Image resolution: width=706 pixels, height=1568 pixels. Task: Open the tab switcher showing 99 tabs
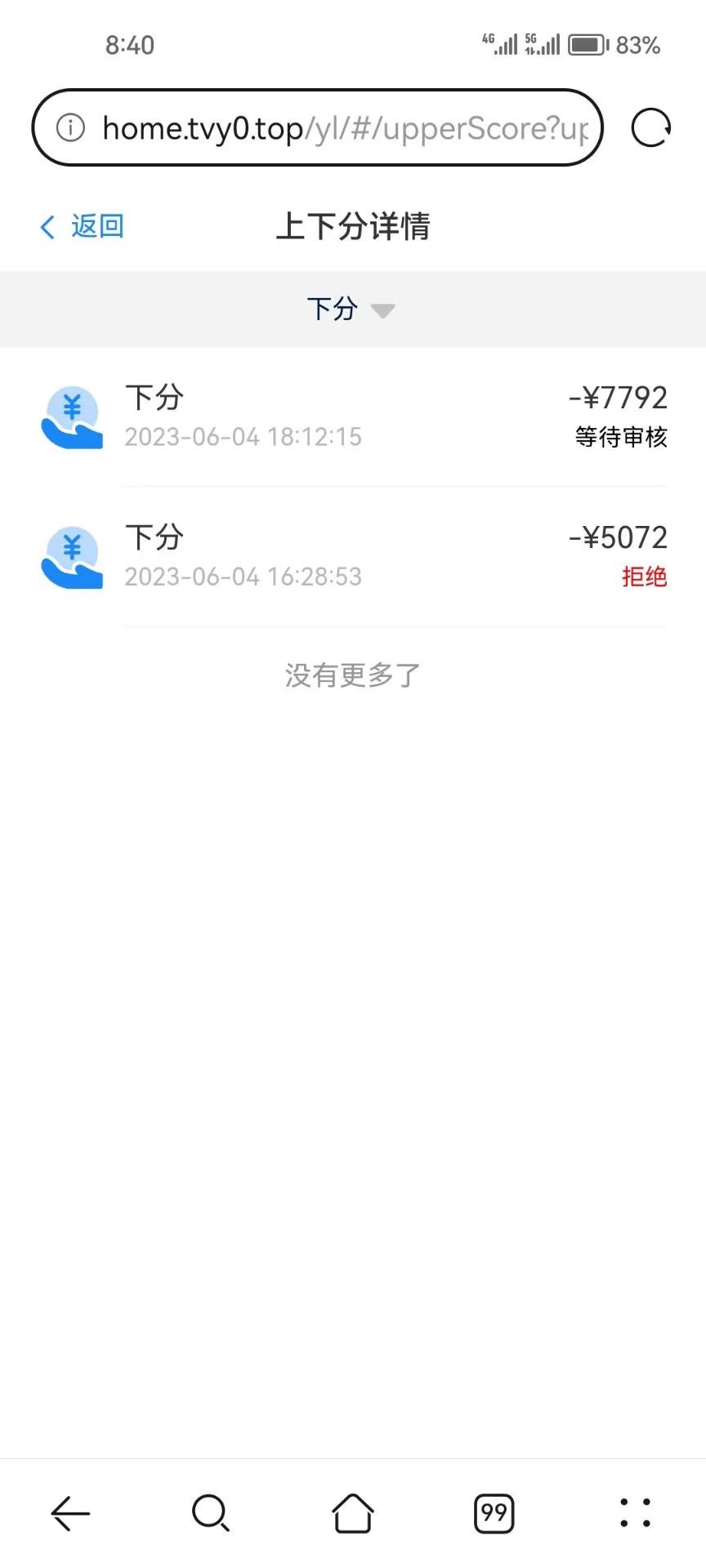pyautogui.click(x=494, y=1513)
